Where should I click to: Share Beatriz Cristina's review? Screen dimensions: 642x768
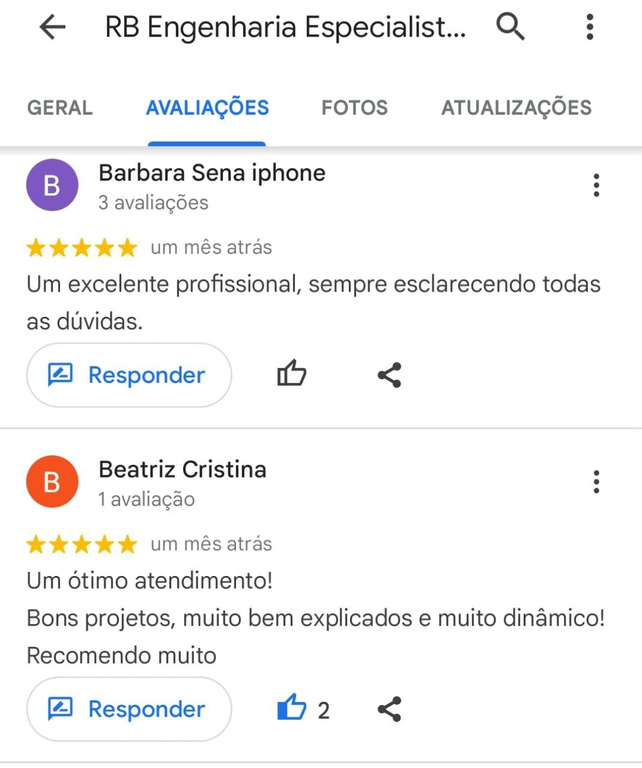click(389, 709)
